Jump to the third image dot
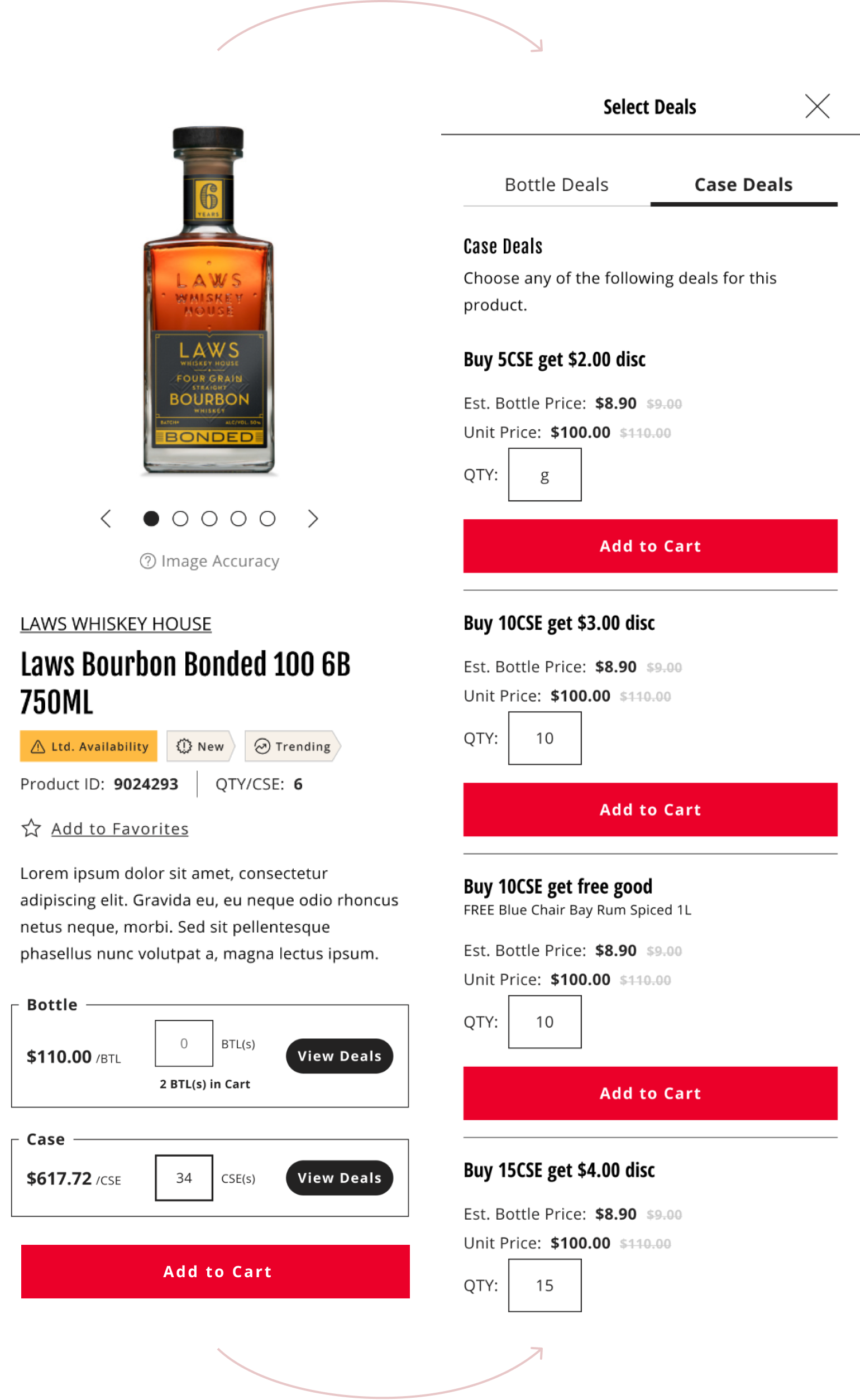The width and height of the screenshot is (860, 1400). click(209, 519)
